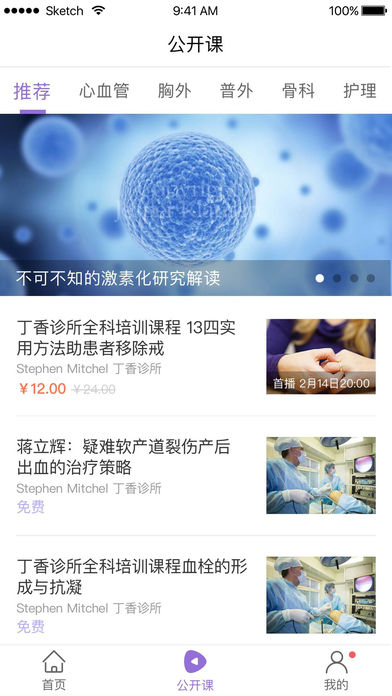Switch to the 普外 tab
The image size is (392, 696).
(x=236, y=91)
